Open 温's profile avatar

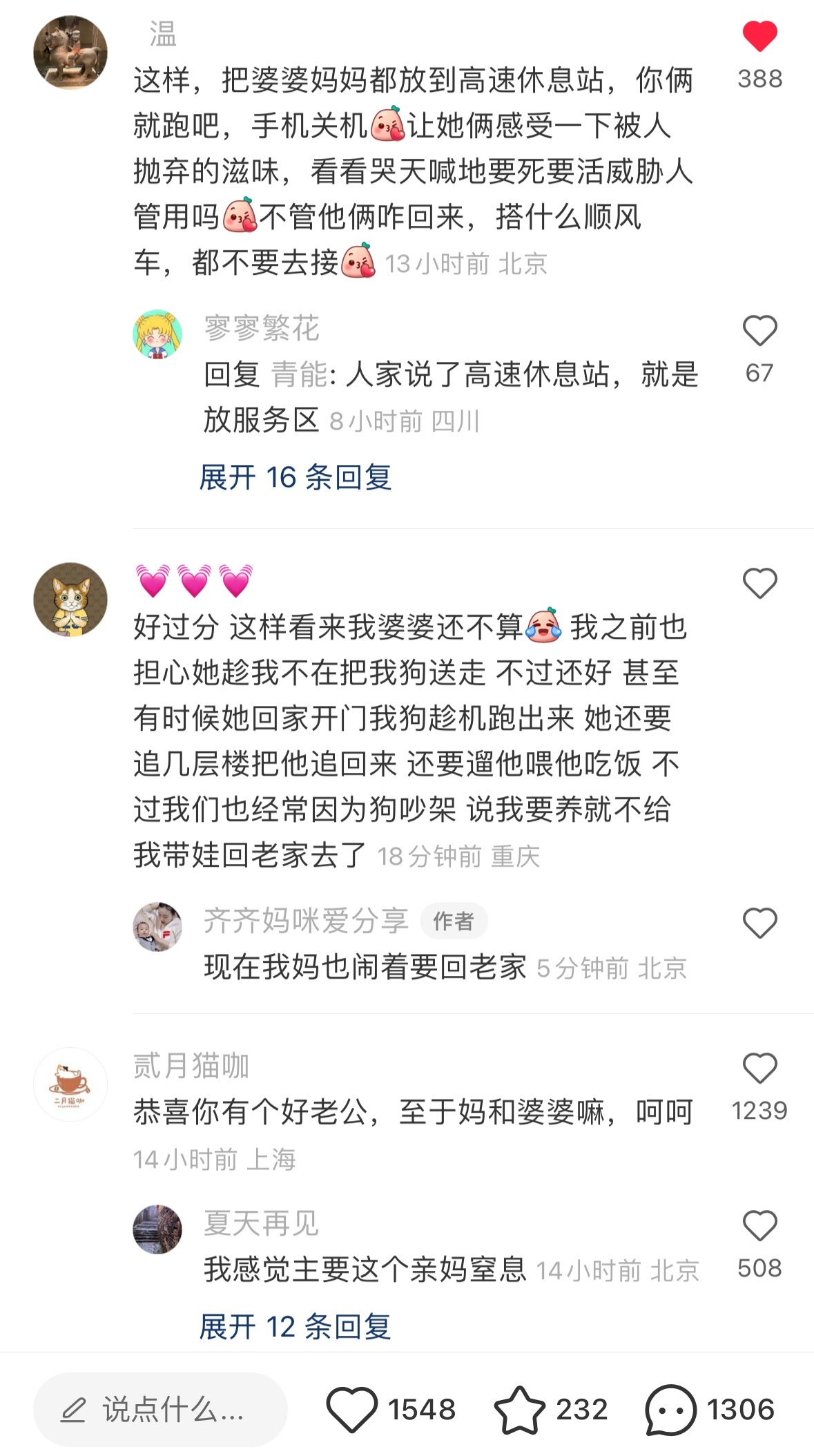70,52
